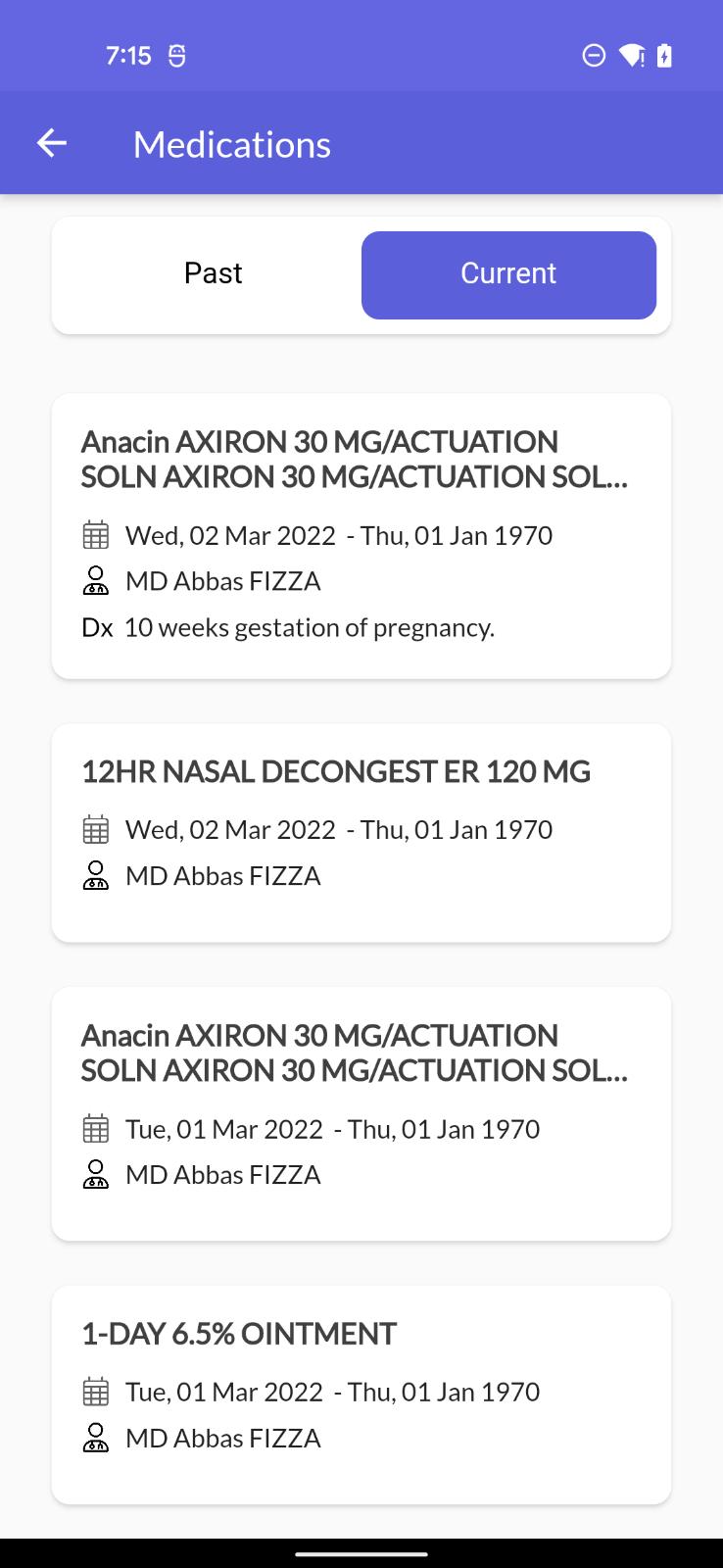Select the Current medications tab

[x=508, y=274]
